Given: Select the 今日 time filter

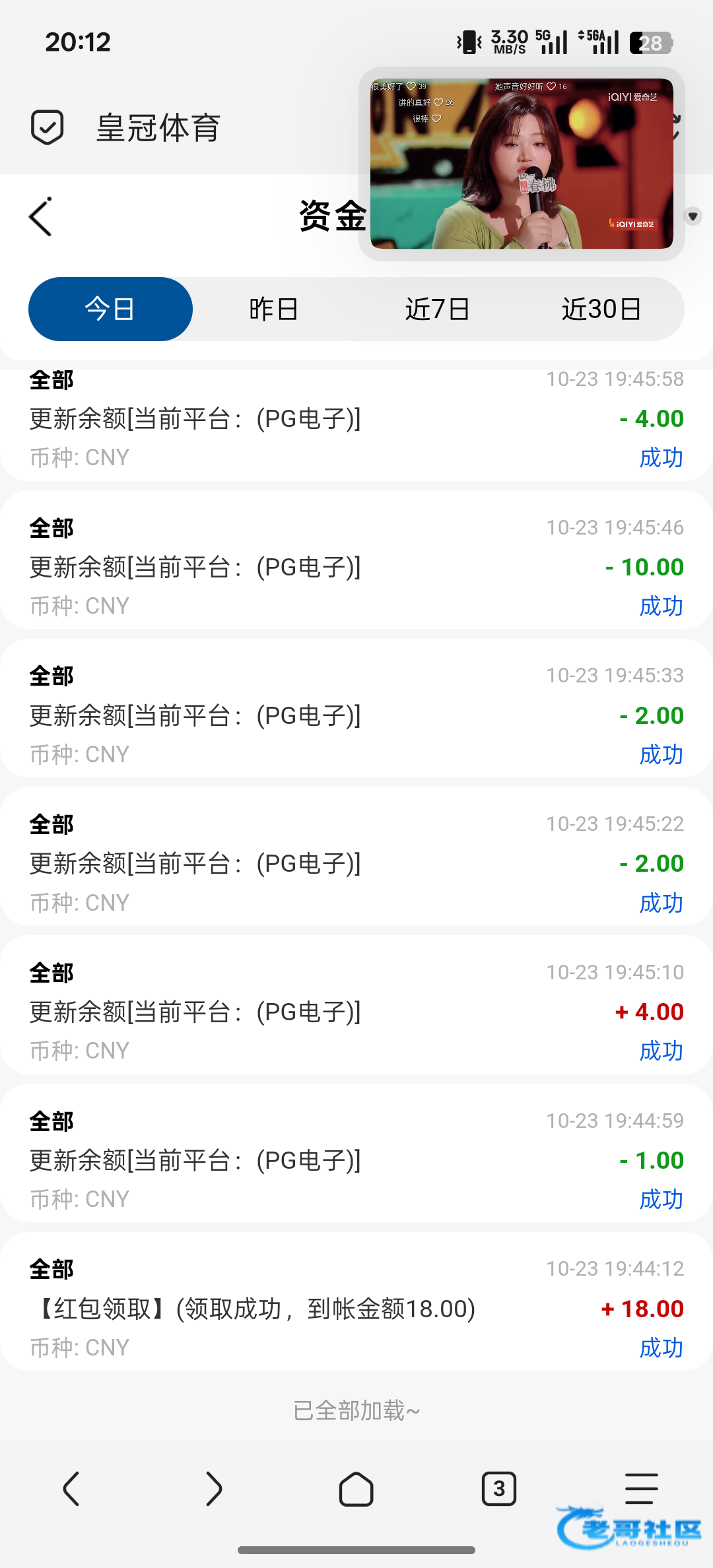Looking at the screenshot, I should [x=110, y=309].
